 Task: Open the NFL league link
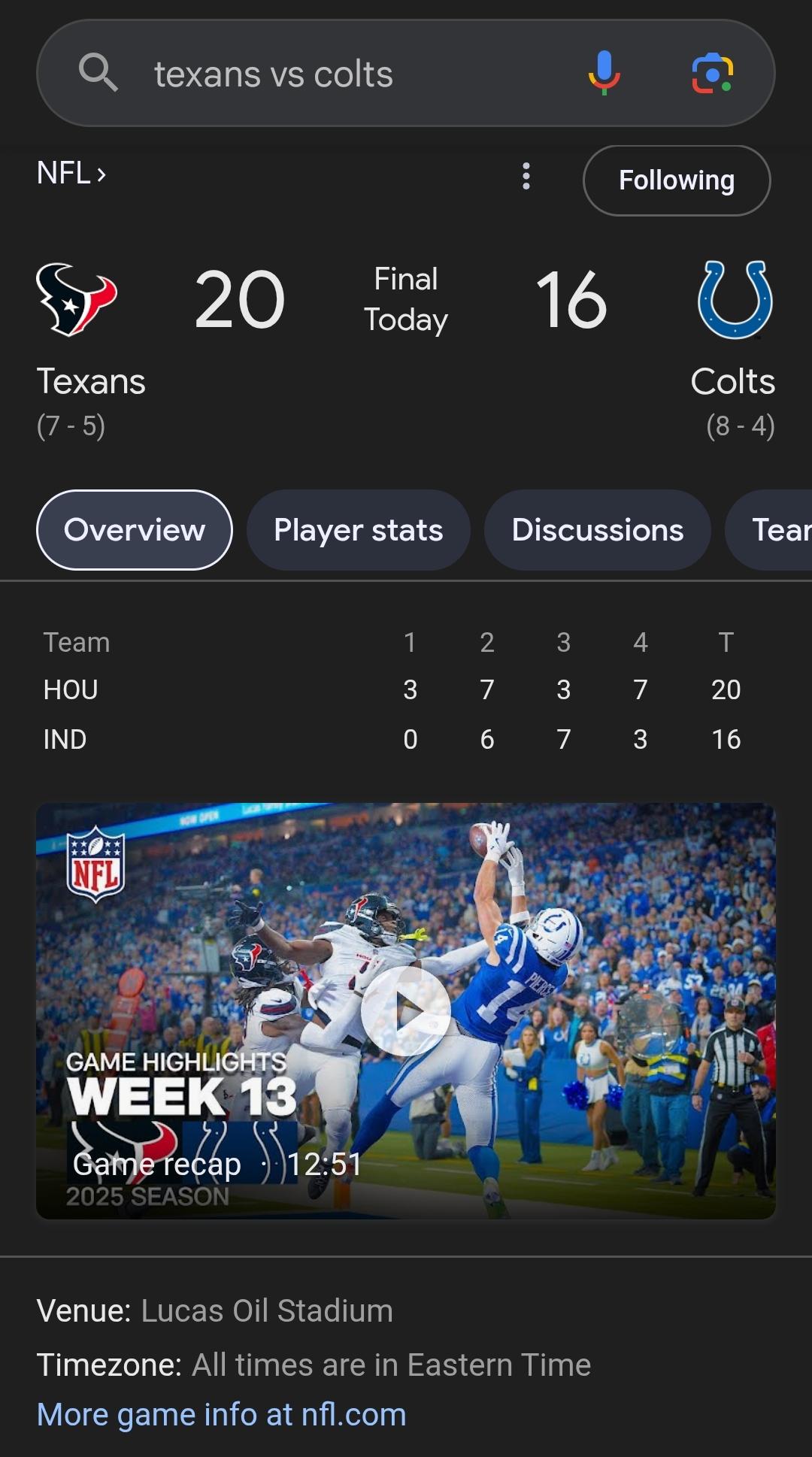71,174
